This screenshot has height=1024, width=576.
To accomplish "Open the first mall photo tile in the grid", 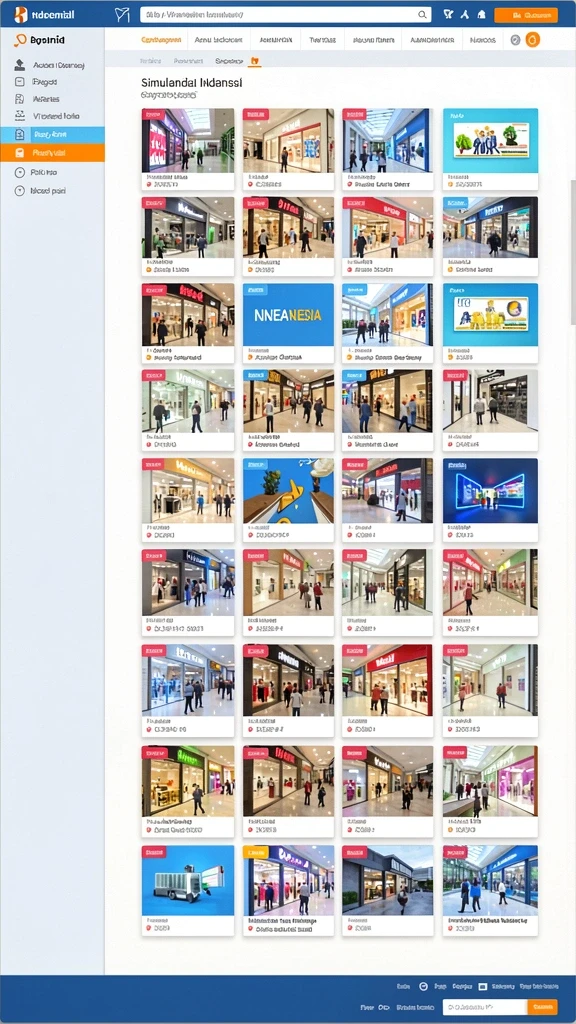I will [188, 149].
